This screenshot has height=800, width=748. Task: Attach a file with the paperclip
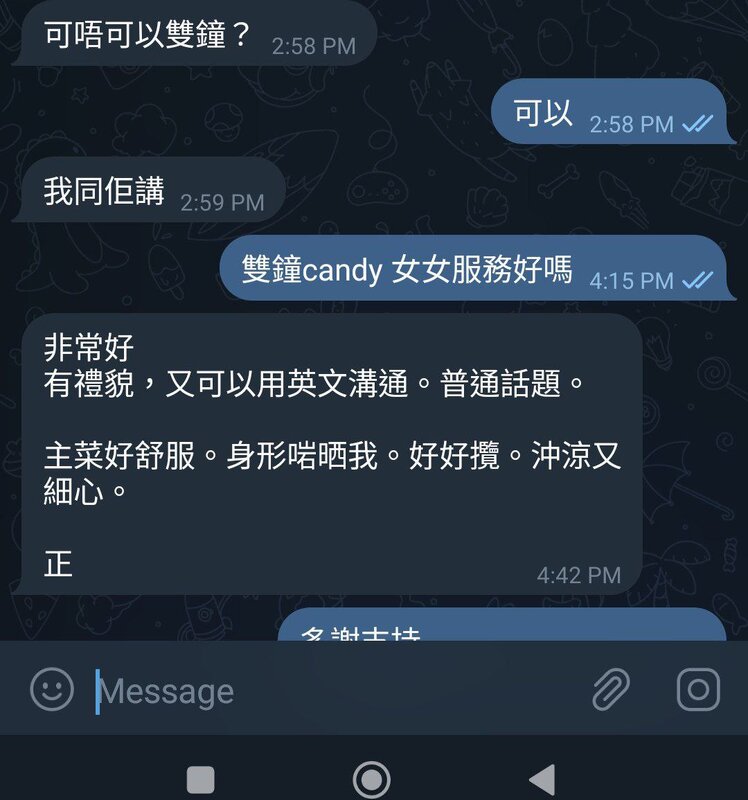click(x=610, y=689)
